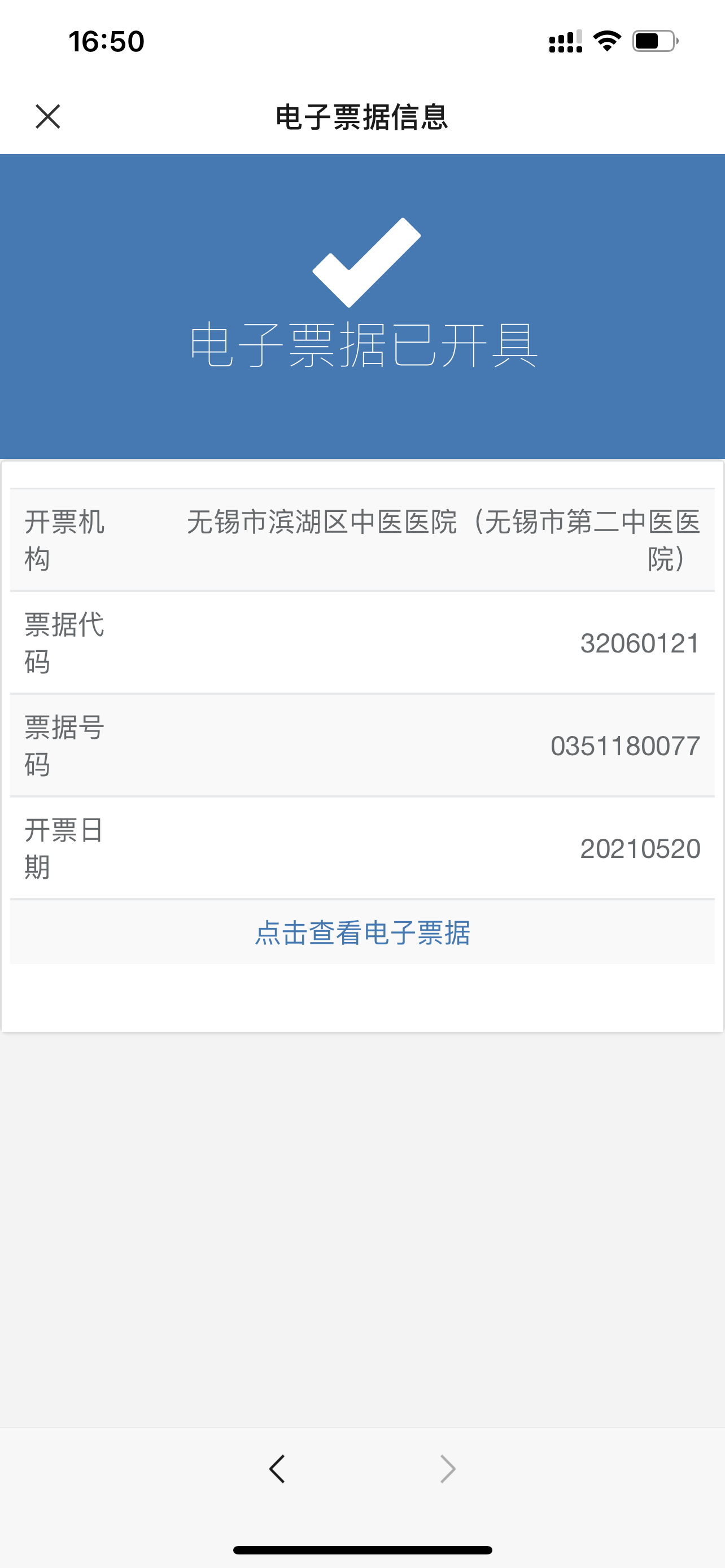Toggle selection of the 票据号码 row
Screen dimensions: 725x1568
pos(361,744)
